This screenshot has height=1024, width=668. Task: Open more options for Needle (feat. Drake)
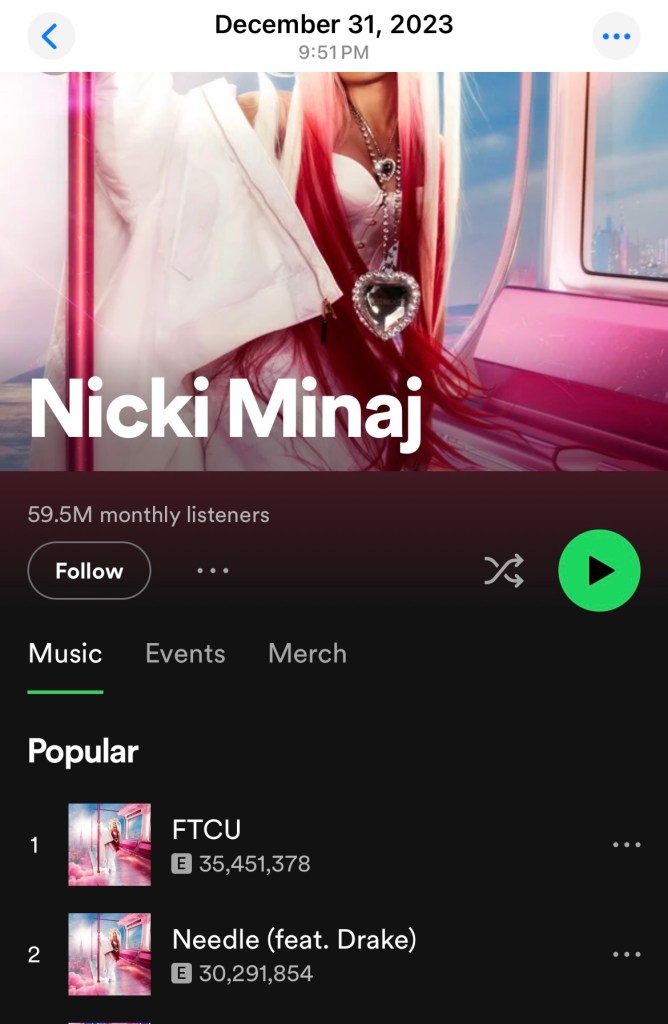(x=626, y=955)
